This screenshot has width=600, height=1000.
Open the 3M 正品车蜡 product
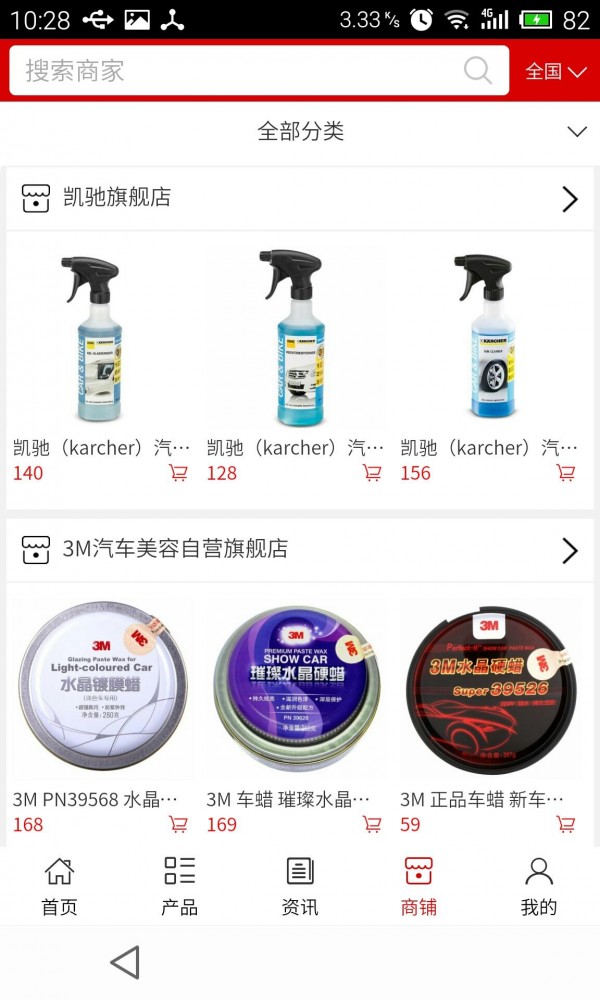tap(488, 690)
